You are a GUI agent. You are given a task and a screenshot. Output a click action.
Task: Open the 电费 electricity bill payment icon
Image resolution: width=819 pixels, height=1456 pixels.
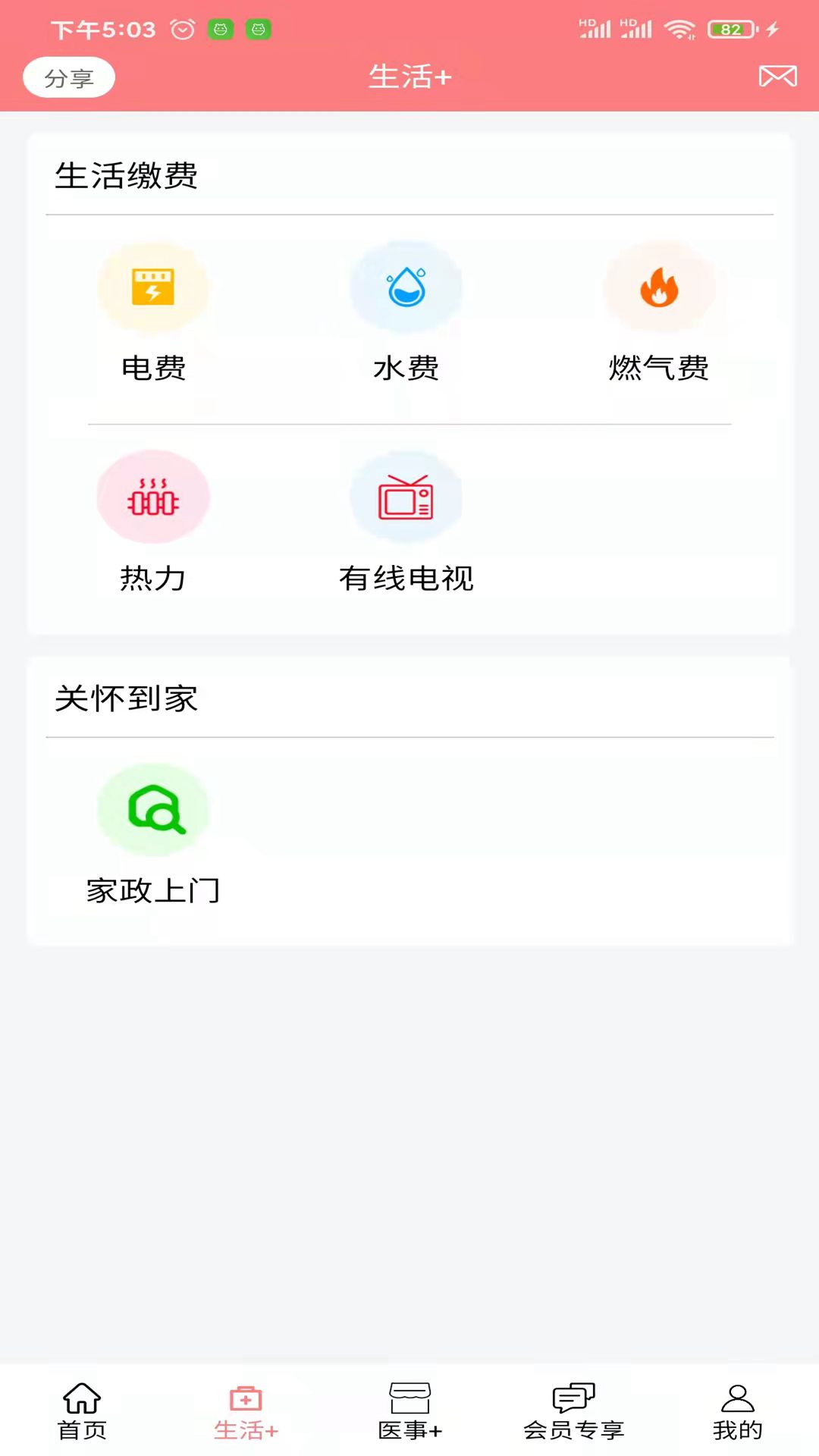point(152,288)
